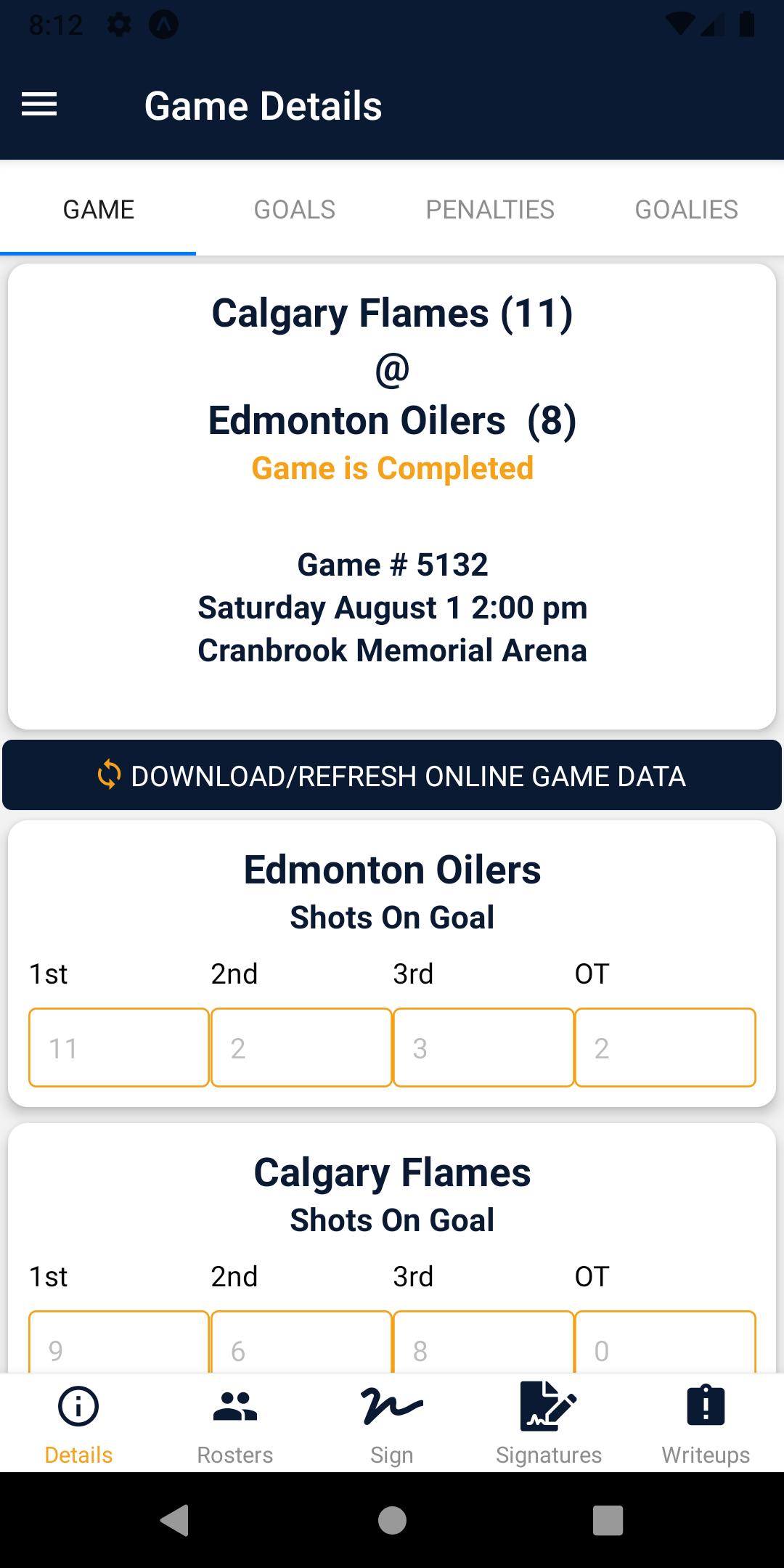Switch to the Penalties tab
This screenshot has height=1568, width=784.
click(490, 210)
